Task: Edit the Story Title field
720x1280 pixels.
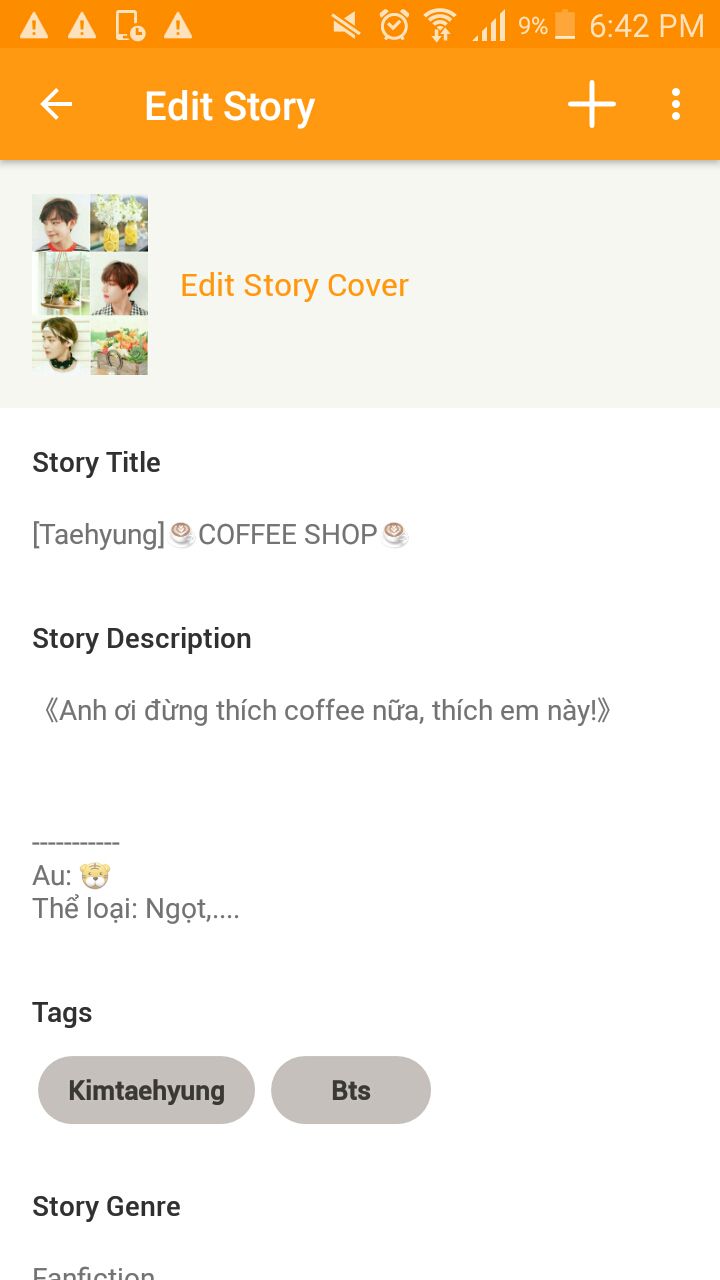Action: click(220, 535)
